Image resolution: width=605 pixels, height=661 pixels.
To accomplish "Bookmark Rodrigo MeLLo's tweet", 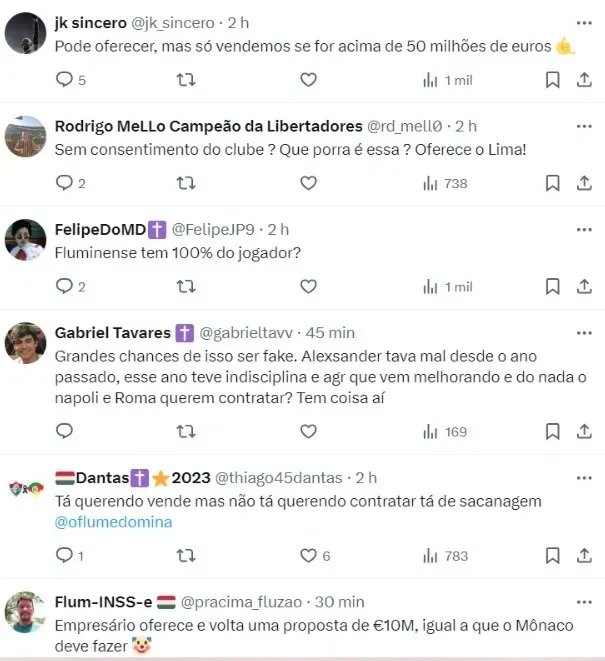I will 552,183.
